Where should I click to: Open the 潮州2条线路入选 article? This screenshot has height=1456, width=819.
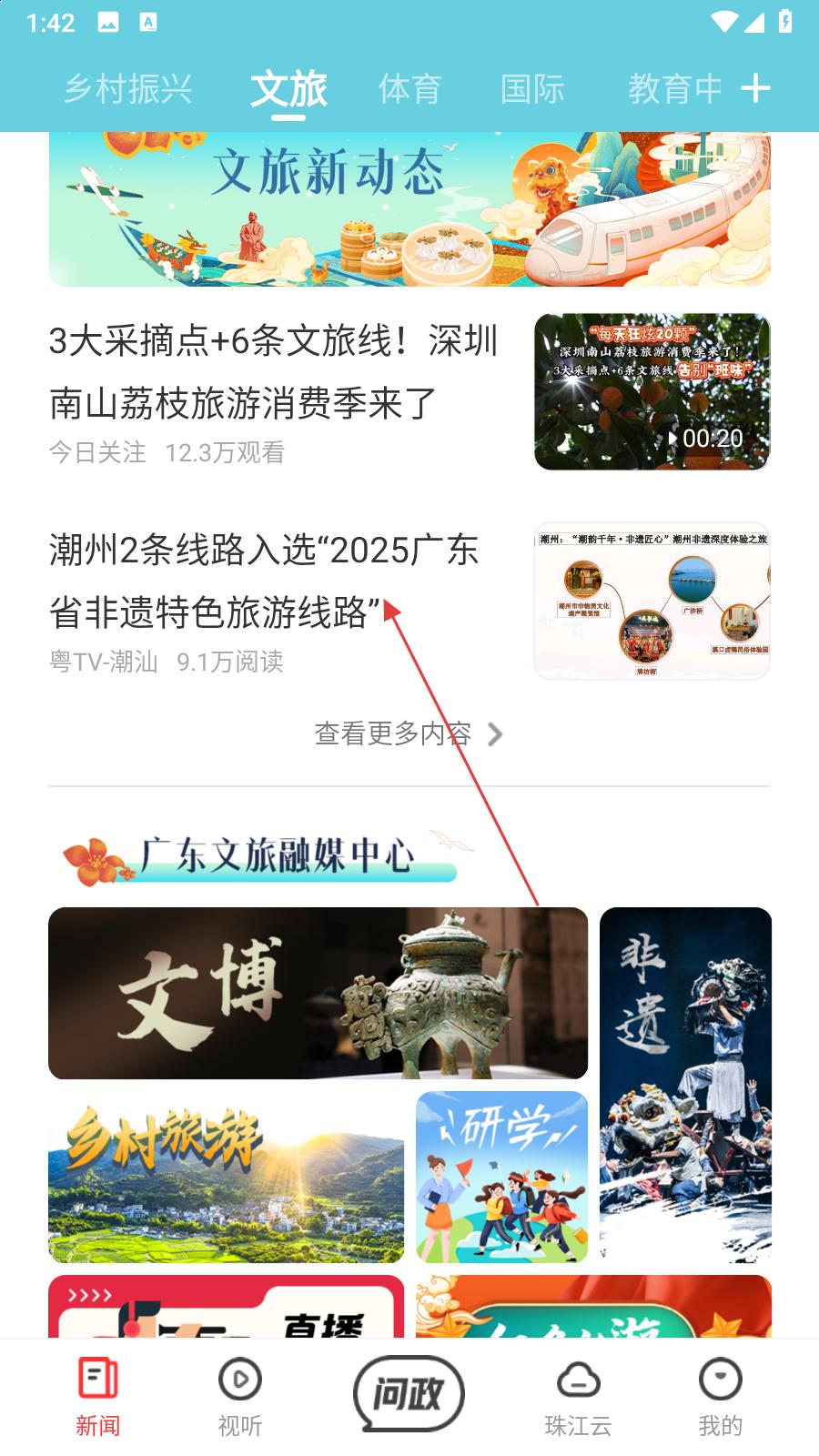click(264, 581)
